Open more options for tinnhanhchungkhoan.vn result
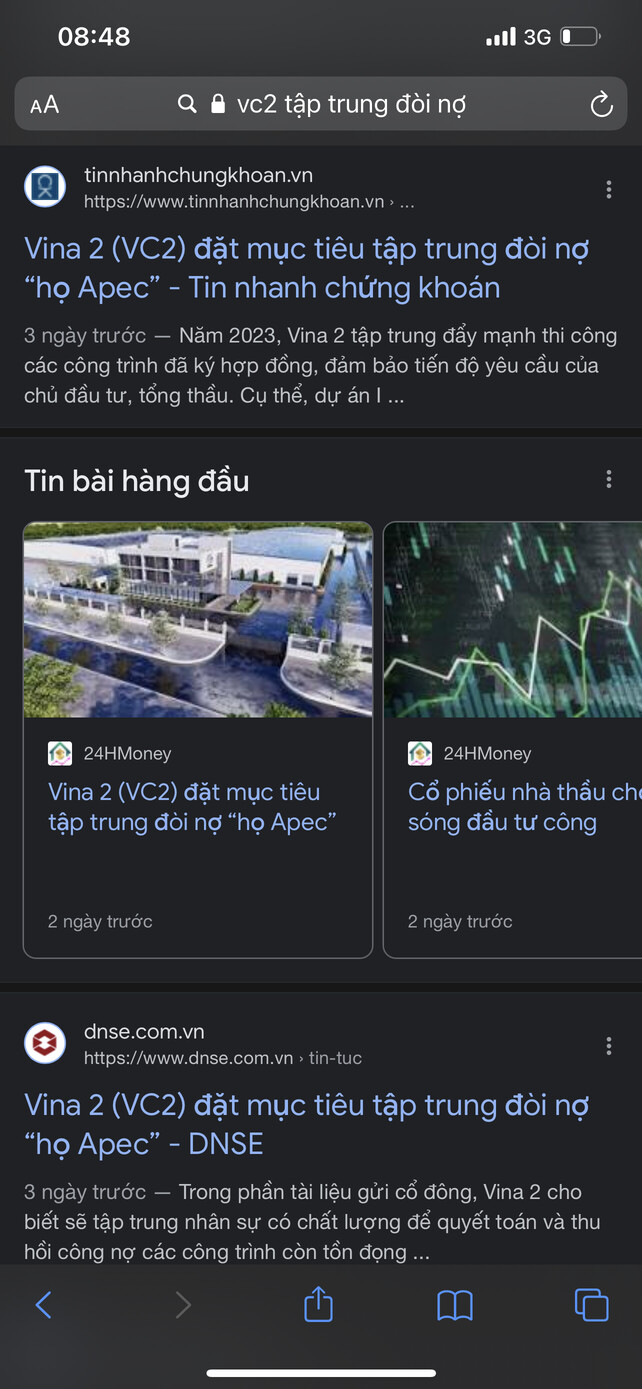 (x=609, y=189)
